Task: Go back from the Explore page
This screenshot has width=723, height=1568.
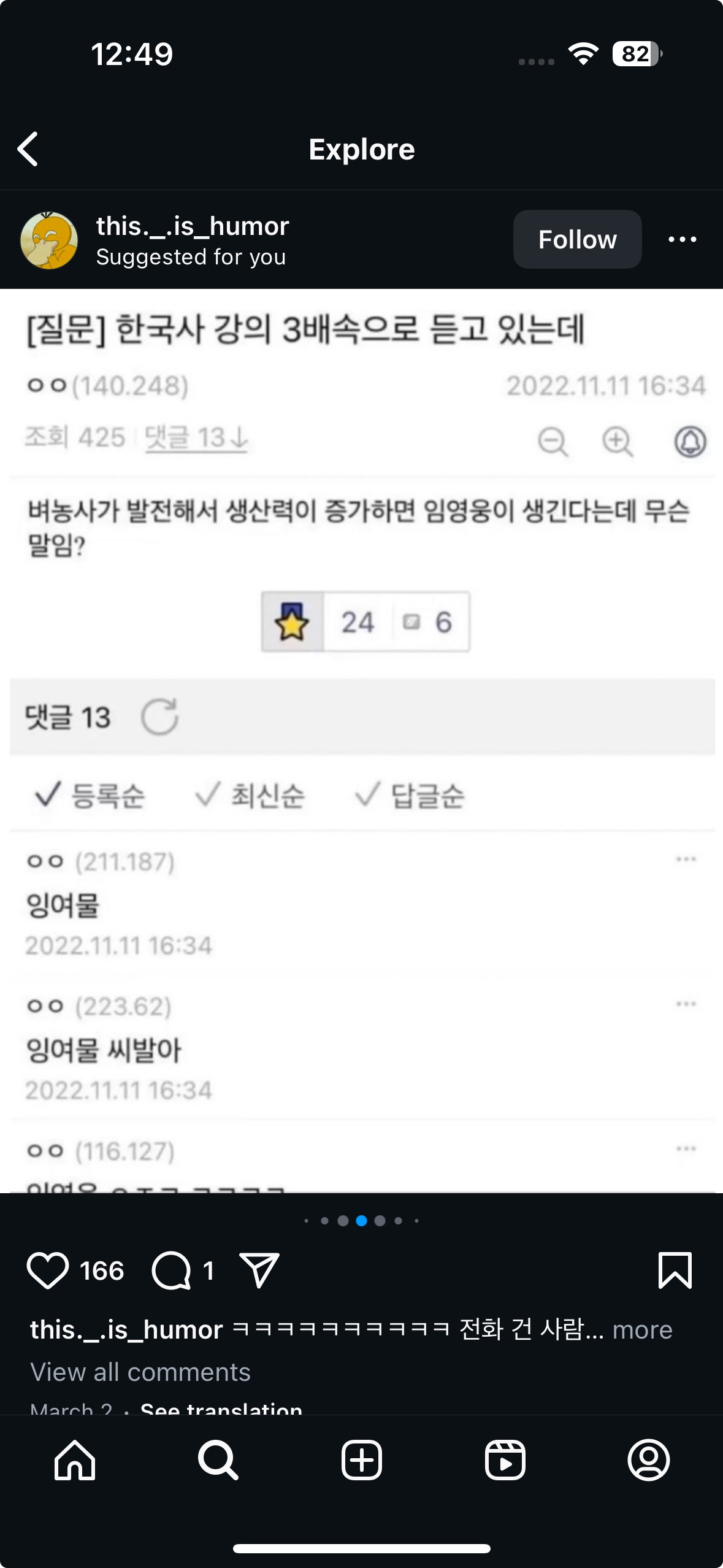Action: (x=28, y=149)
